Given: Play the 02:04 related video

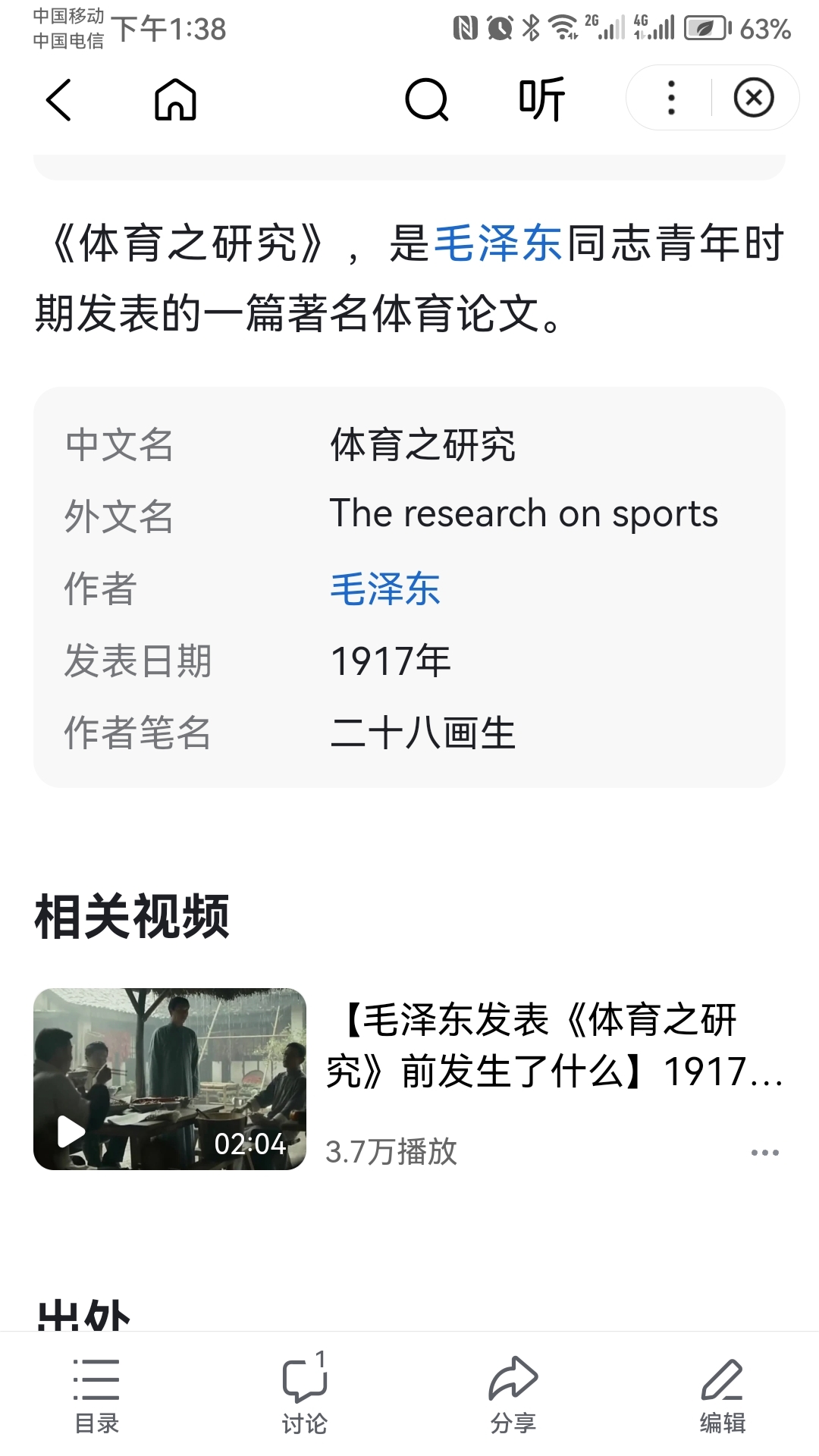Looking at the screenshot, I should [x=170, y=1078].
